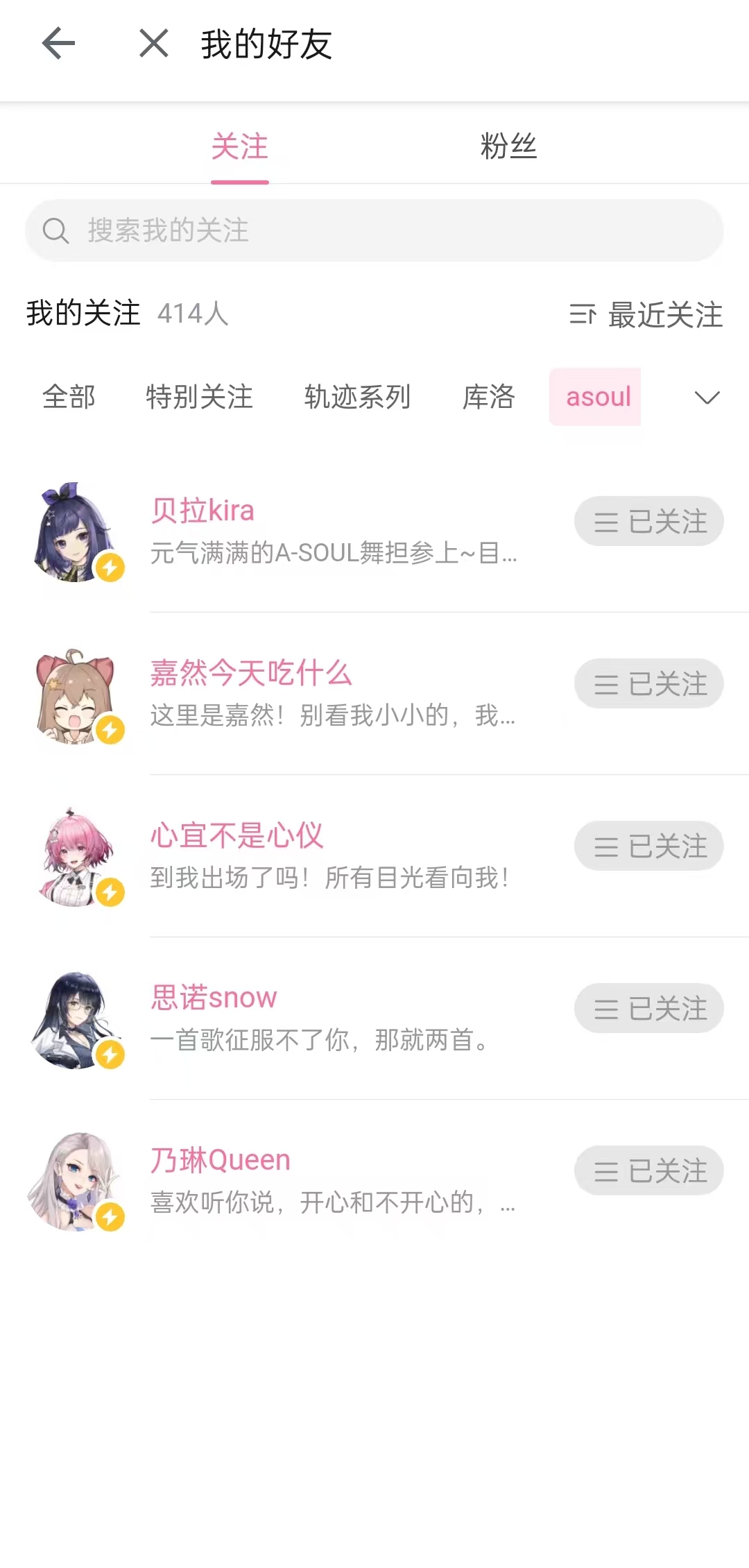View 乃琳Queen's profile
This screenshot has width=749, height=1568.
(x=221, y=1160)
